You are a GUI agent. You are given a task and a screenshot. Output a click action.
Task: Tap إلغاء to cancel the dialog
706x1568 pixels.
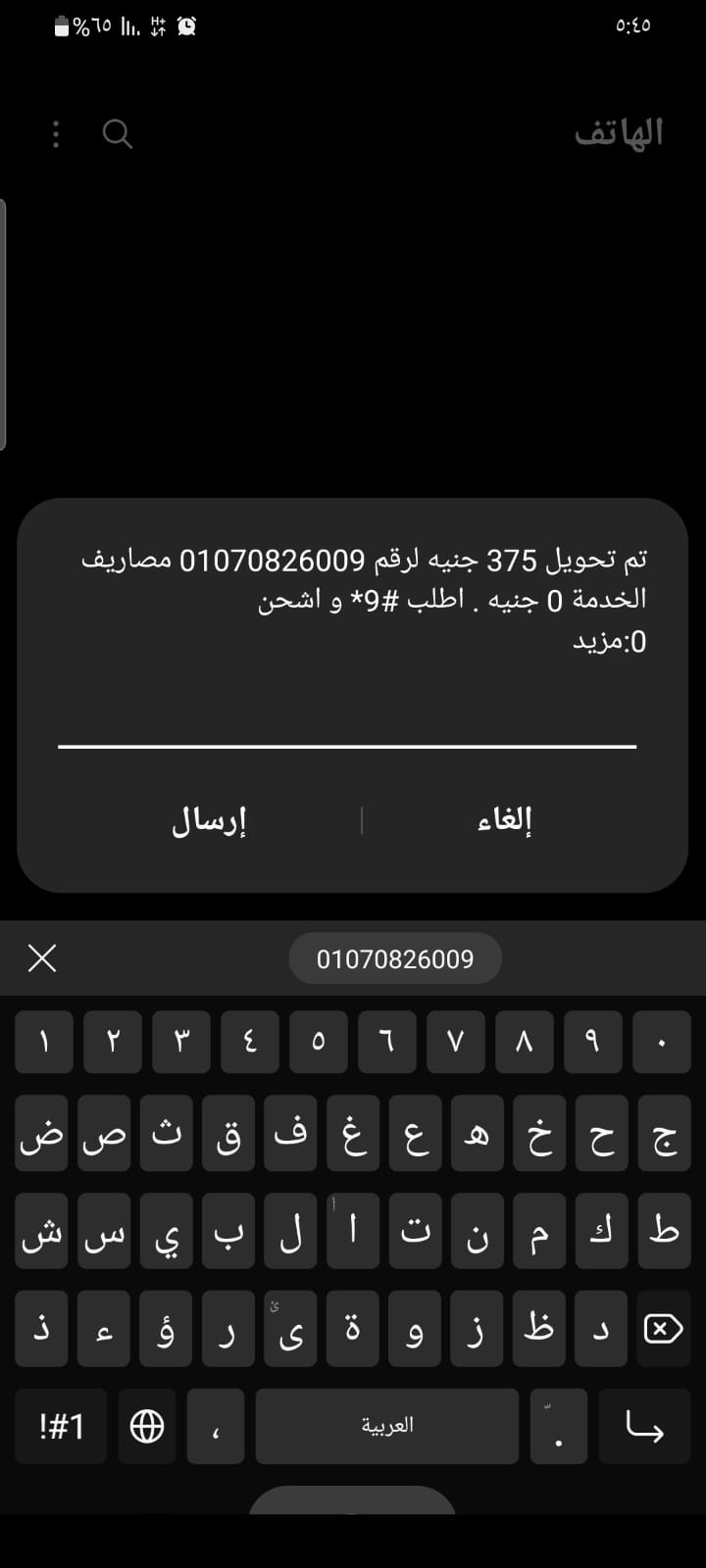click(x=505, y=820)
